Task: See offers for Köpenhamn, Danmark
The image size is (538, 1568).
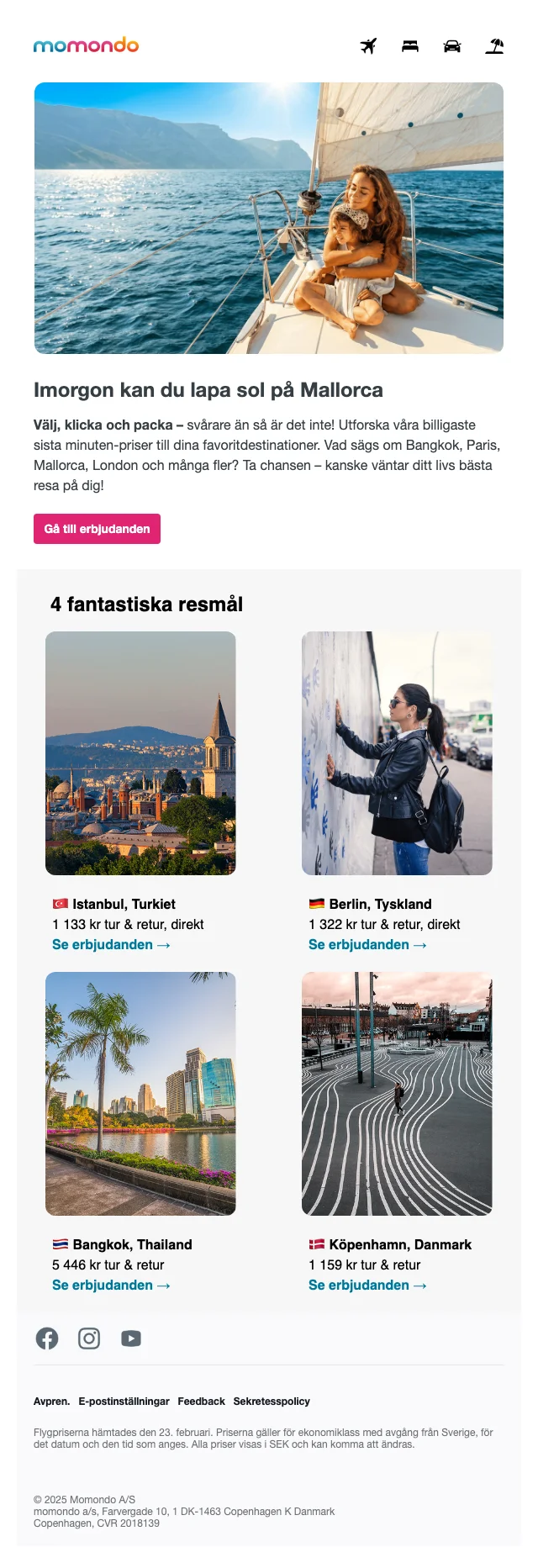Action: pos(367,1286)
